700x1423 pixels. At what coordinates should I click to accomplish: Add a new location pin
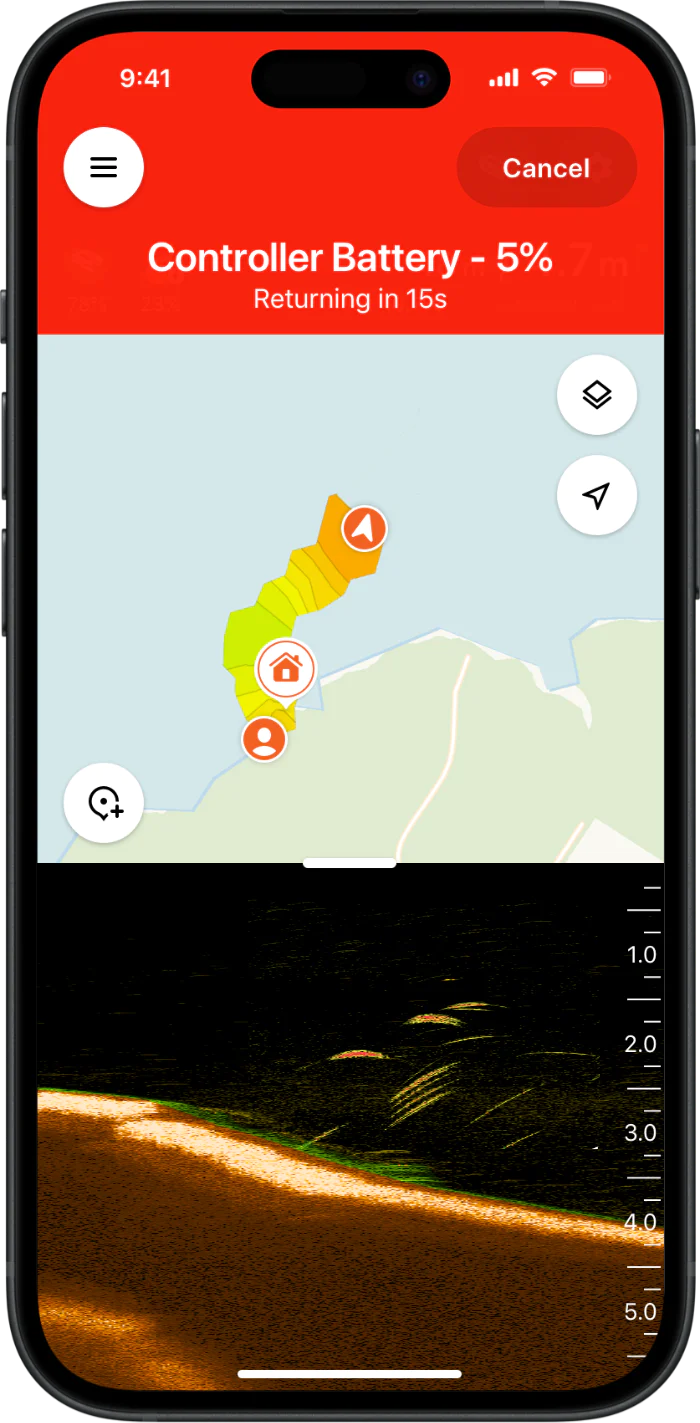click(x=104, y=803)
